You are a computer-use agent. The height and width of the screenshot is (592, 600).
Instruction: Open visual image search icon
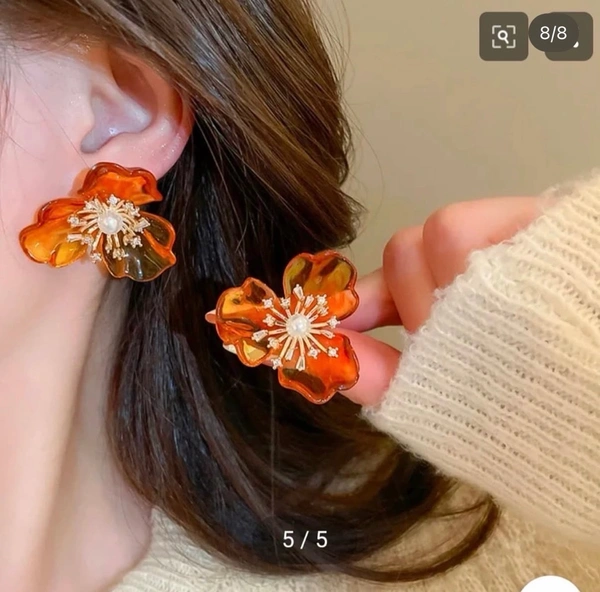pos(503,37)
